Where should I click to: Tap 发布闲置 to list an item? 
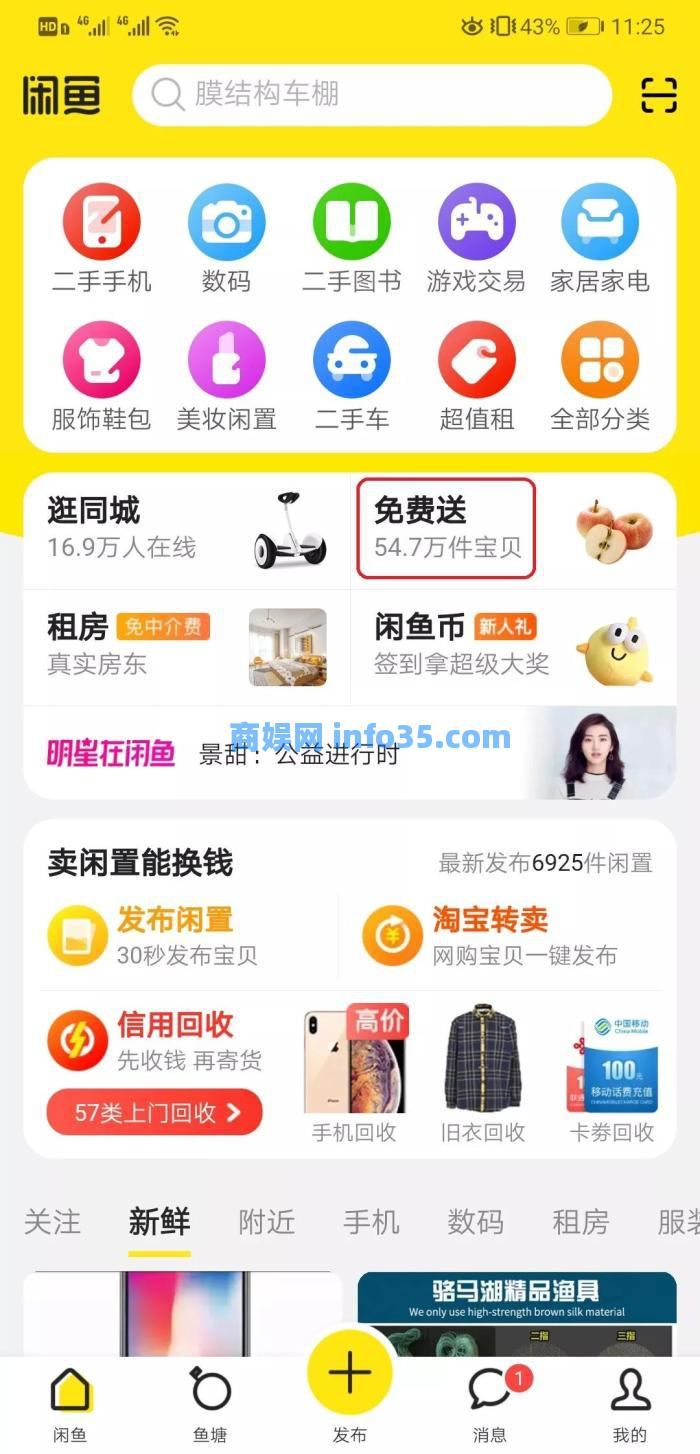click(175, 935)
